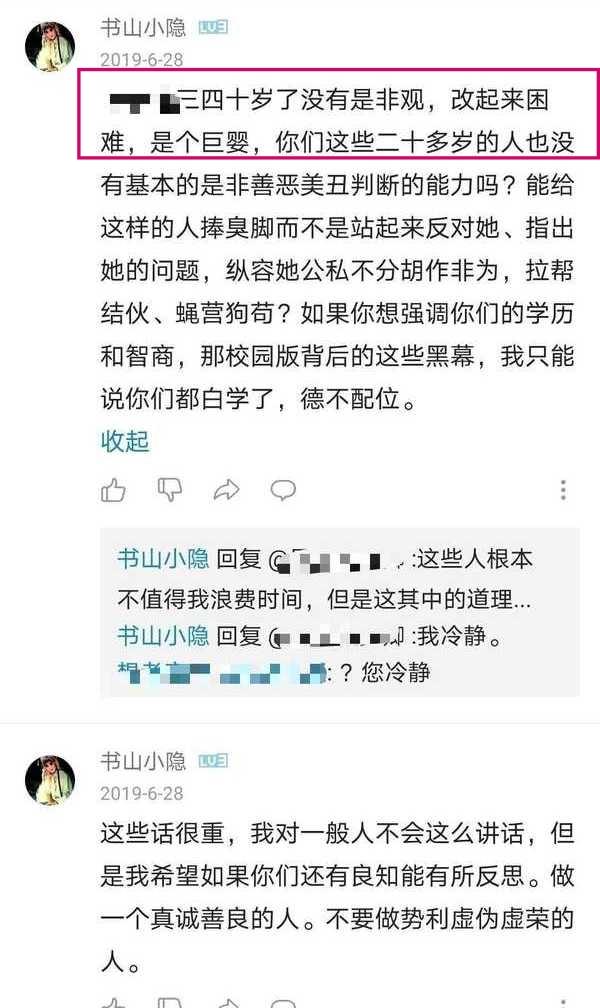Share the first comment by 书山小隐
Screen dimensions: 600x1008
(226, 490)
